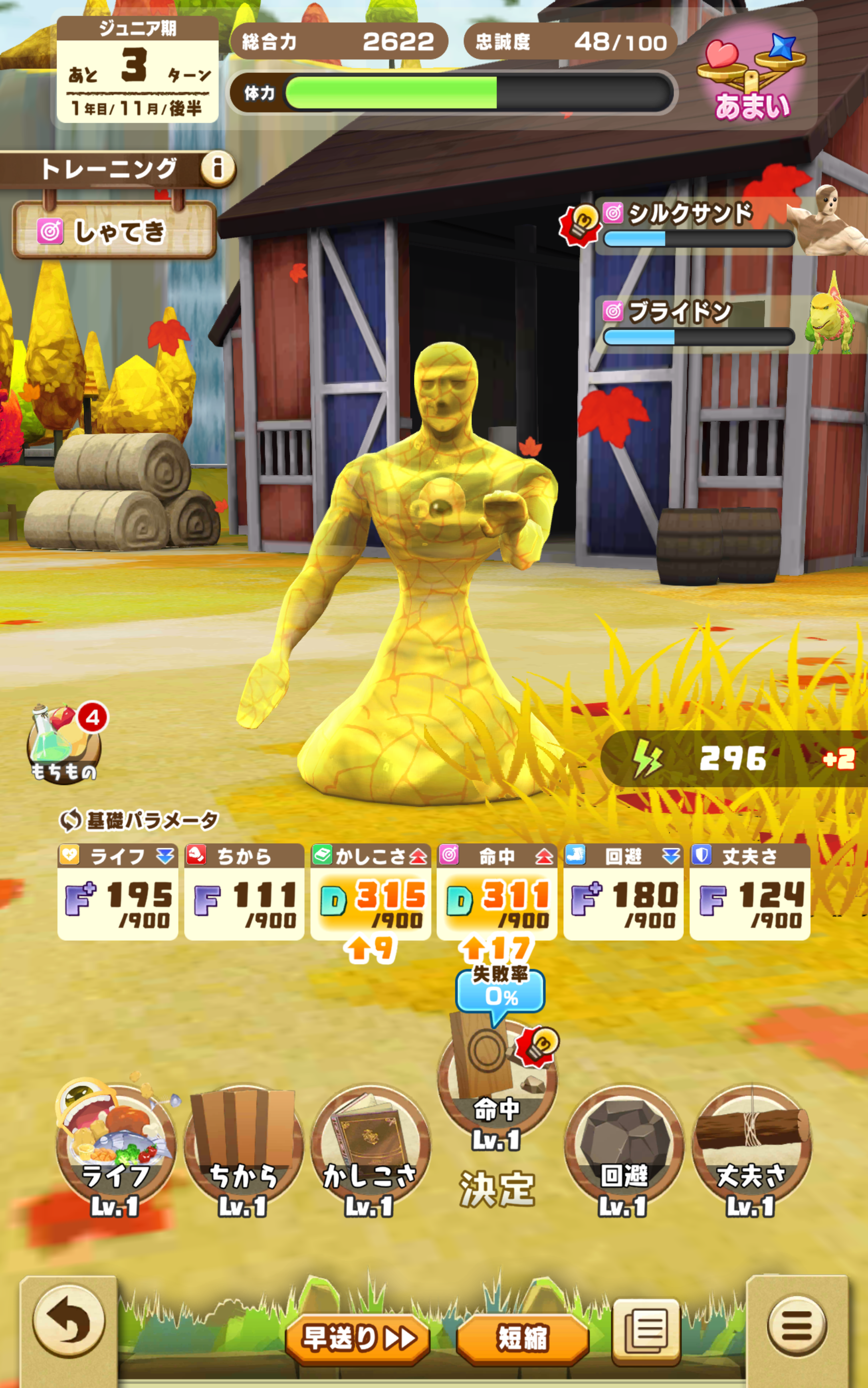The height and width of the screenshot is (1388, 868).
Task: Select the ちから training
Action: [243, 1146]
